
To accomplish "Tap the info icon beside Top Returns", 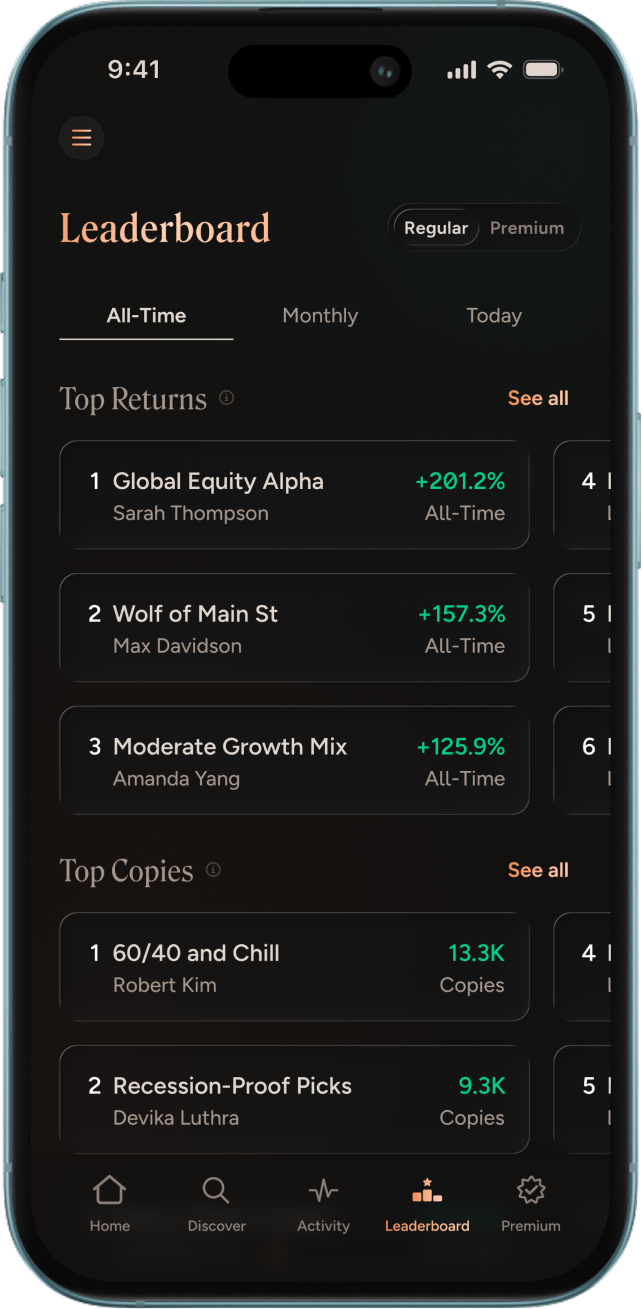I will pos(227,398).
